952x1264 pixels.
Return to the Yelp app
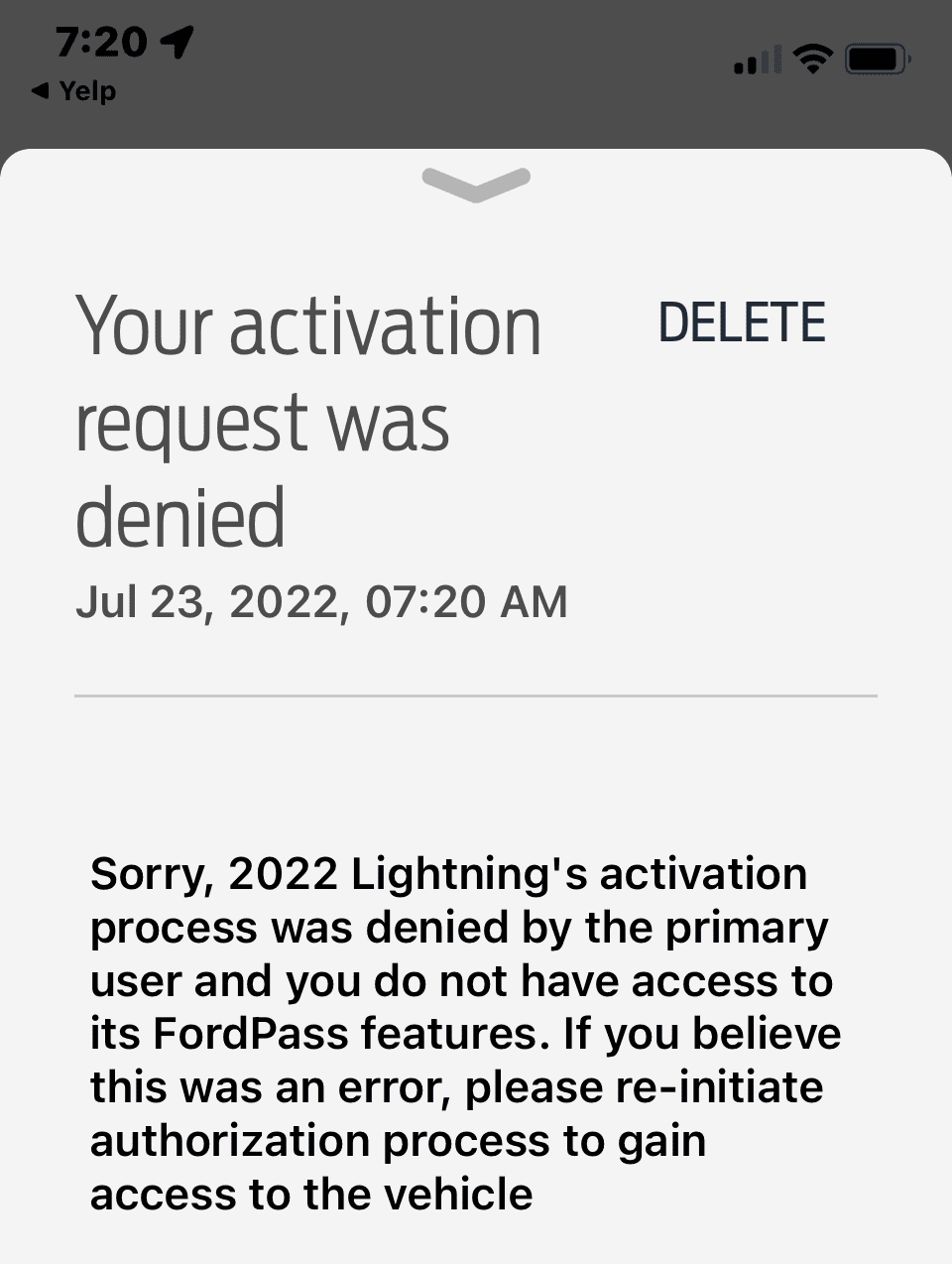[x=74, y=91]
